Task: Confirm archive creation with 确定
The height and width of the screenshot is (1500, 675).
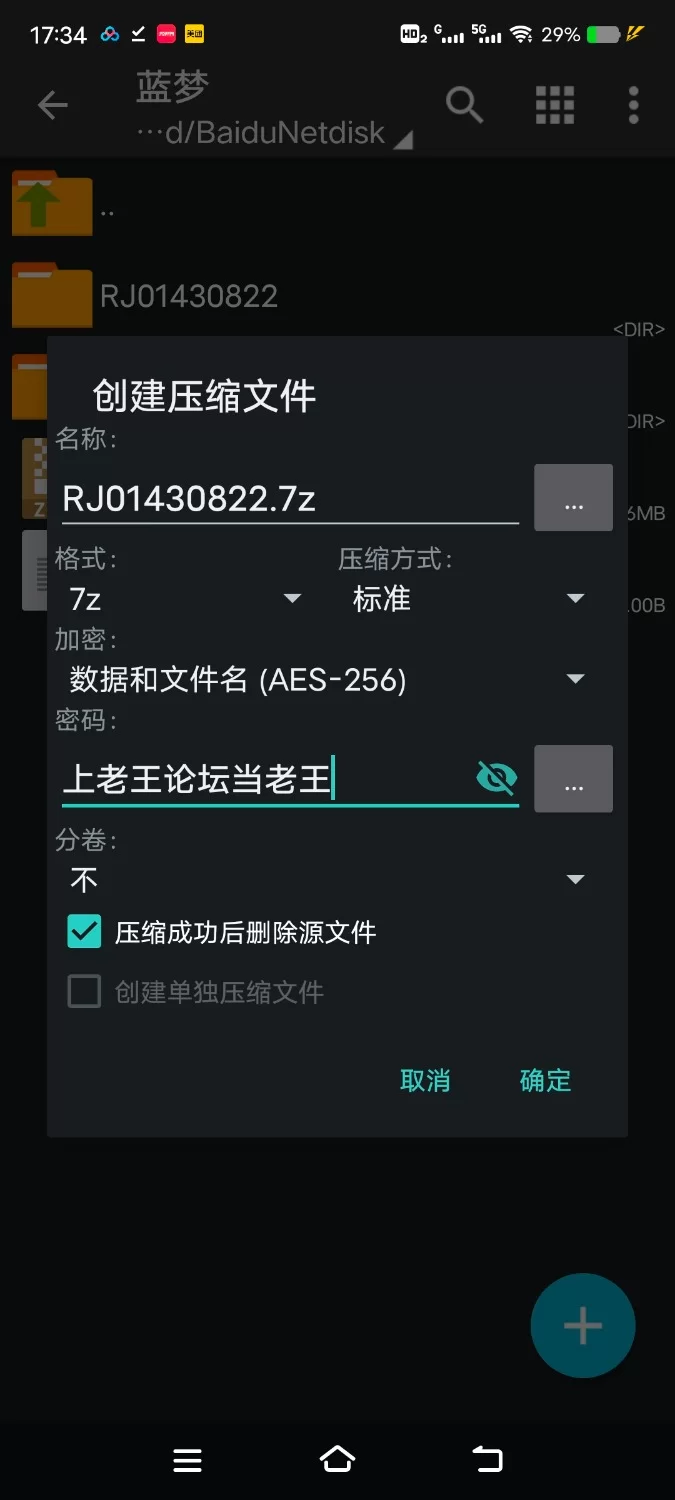Action: pyautogui.click(x=545, y=1080)
